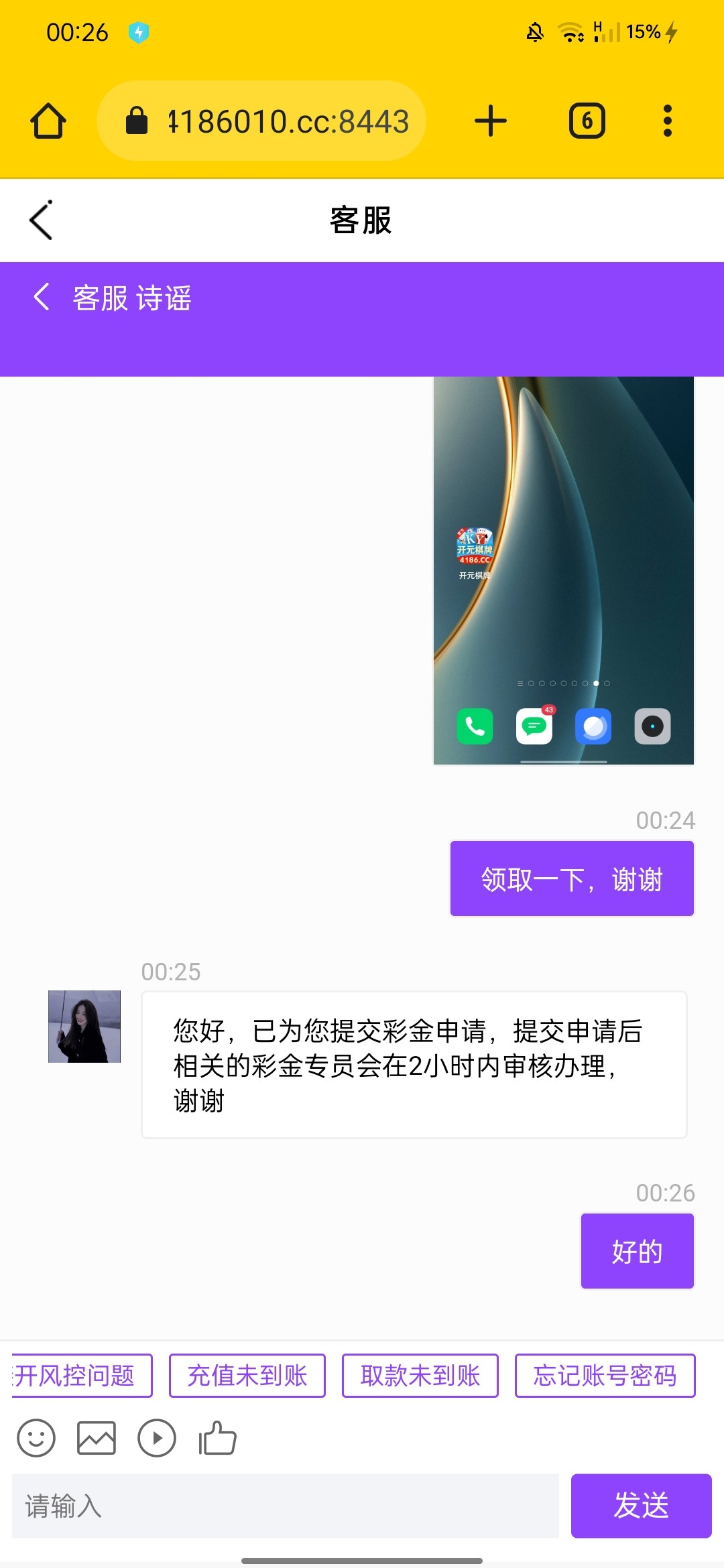
Task: Attach a picture to the chat
Action: coord(97,1439)
